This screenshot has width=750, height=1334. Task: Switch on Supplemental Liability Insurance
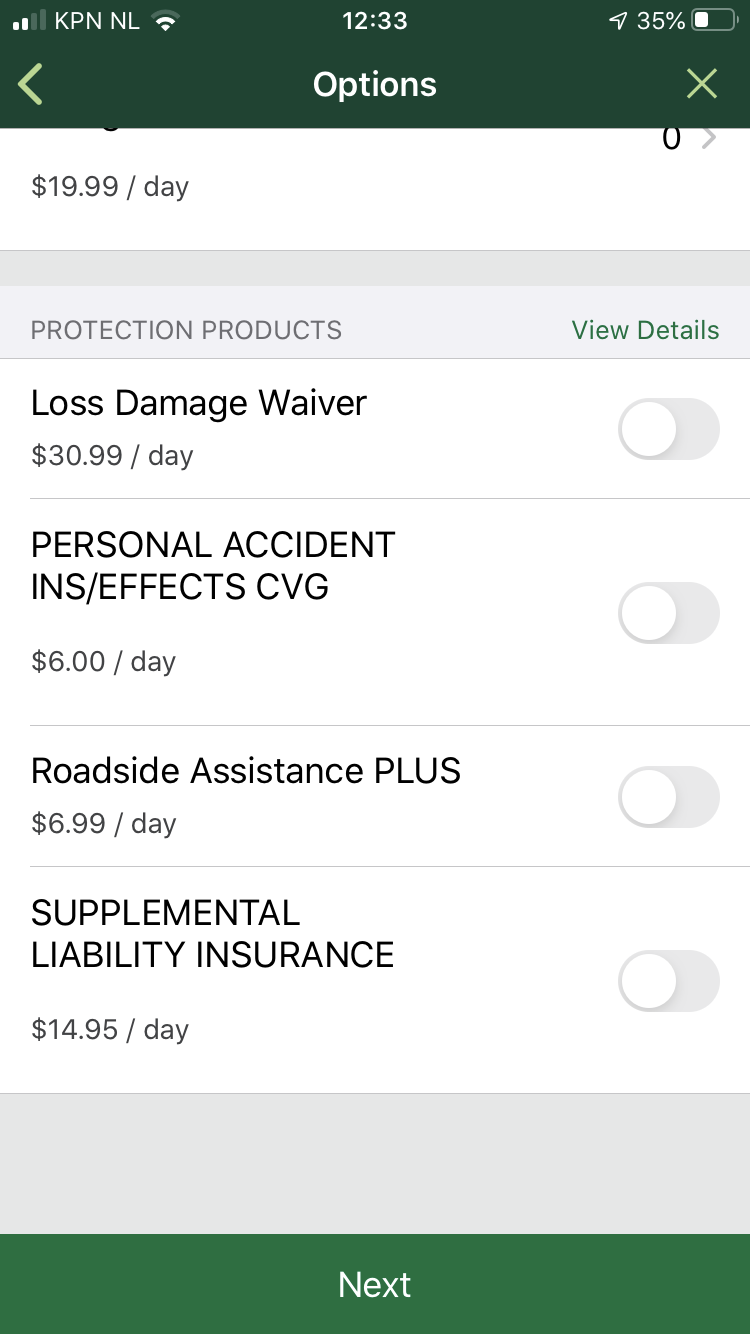coord(668,981)
